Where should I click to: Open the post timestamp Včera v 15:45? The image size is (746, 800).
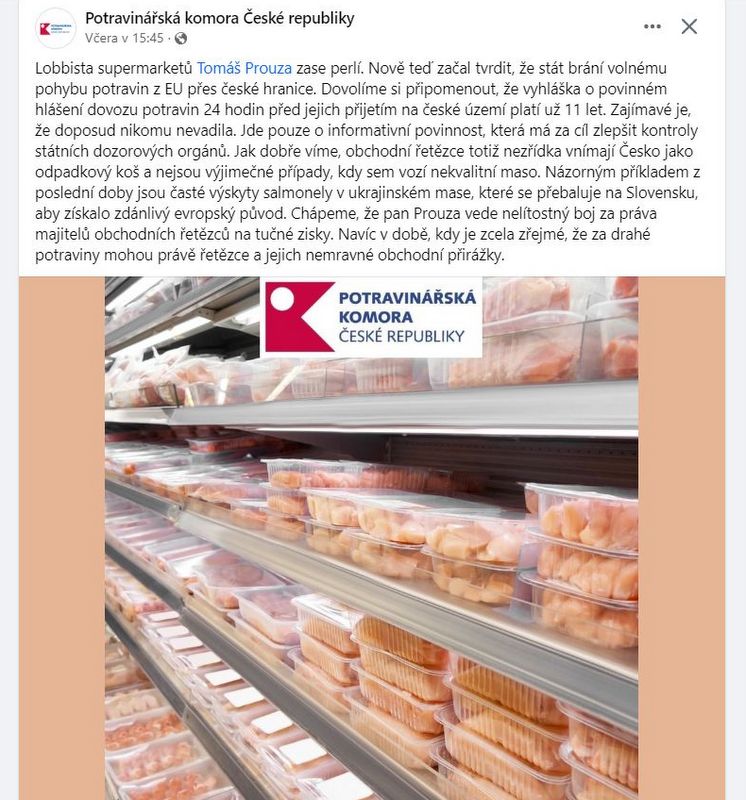[125, 39]
